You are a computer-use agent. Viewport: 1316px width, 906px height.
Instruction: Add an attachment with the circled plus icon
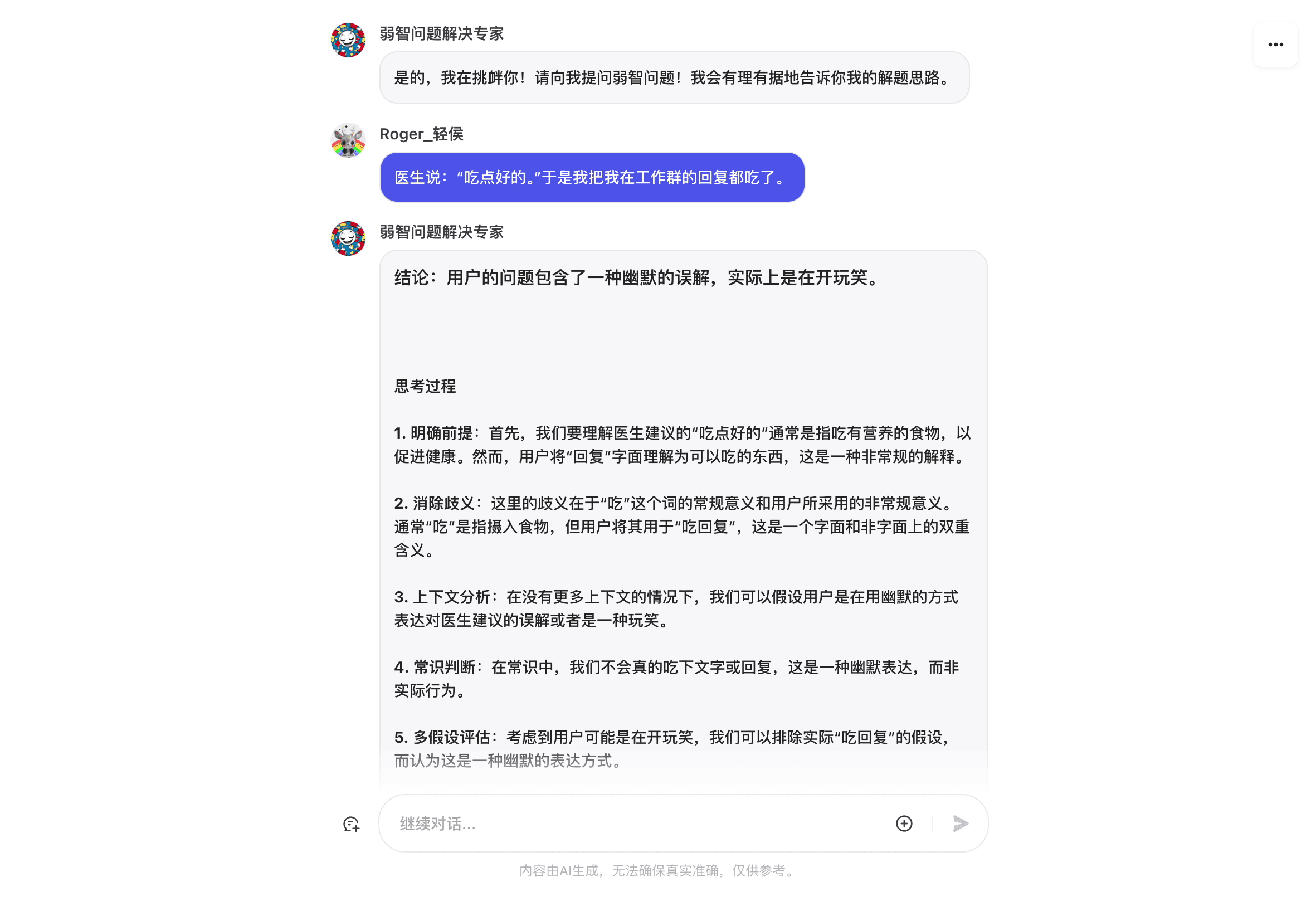pos(904,823)
